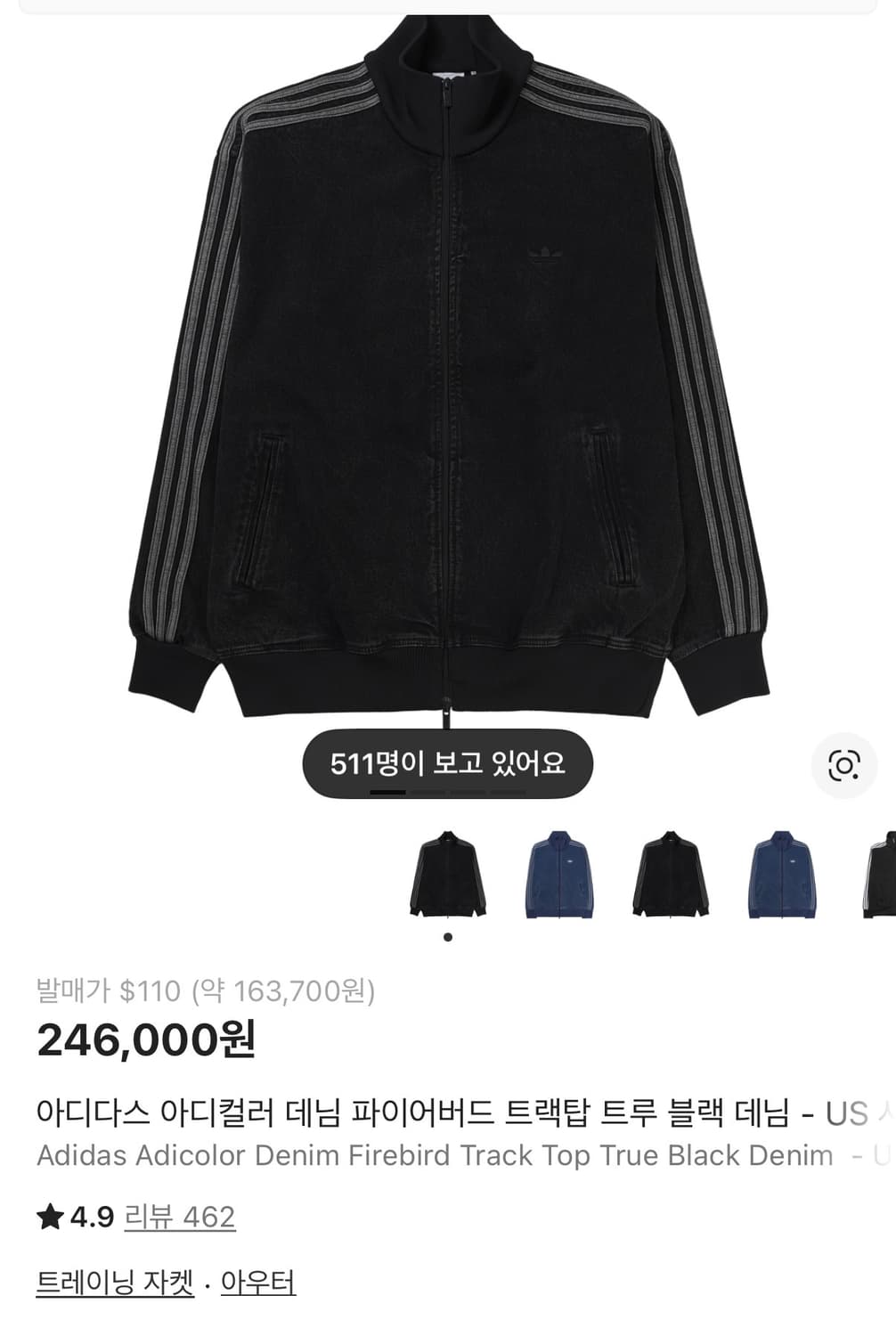Screen dimensions: 896x1336
Task: Click the carousel page indicator dot
Action: 447,936
